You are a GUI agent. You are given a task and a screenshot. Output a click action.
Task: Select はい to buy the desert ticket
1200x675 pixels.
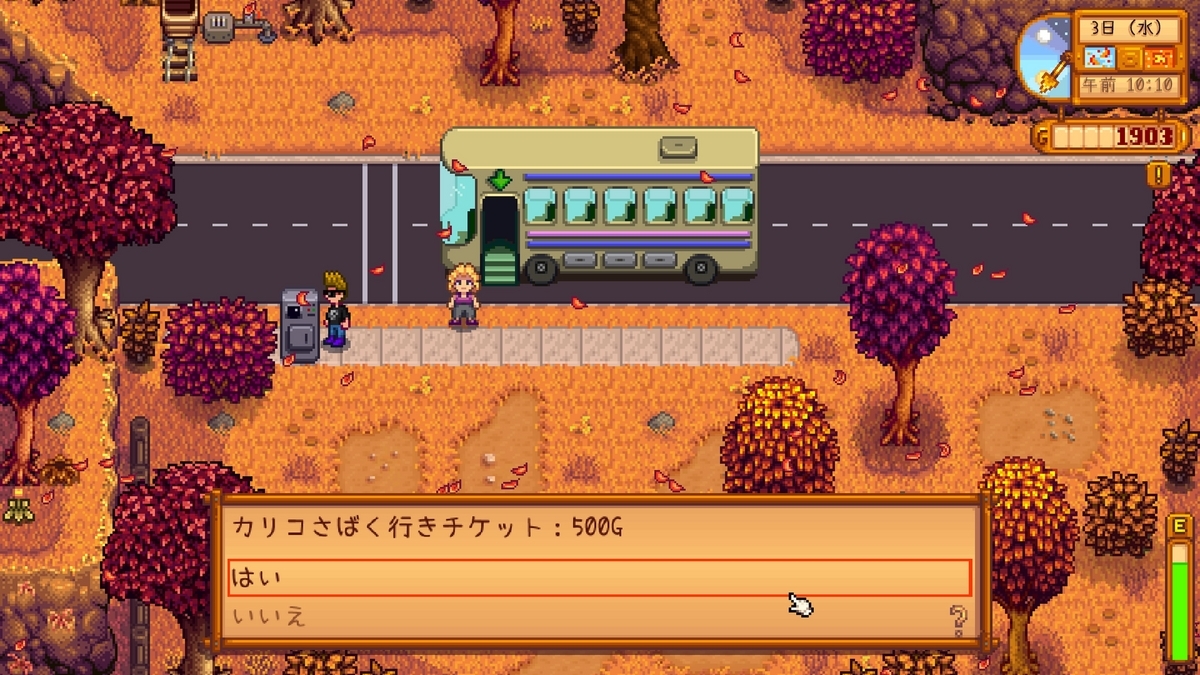pos(598,577)
